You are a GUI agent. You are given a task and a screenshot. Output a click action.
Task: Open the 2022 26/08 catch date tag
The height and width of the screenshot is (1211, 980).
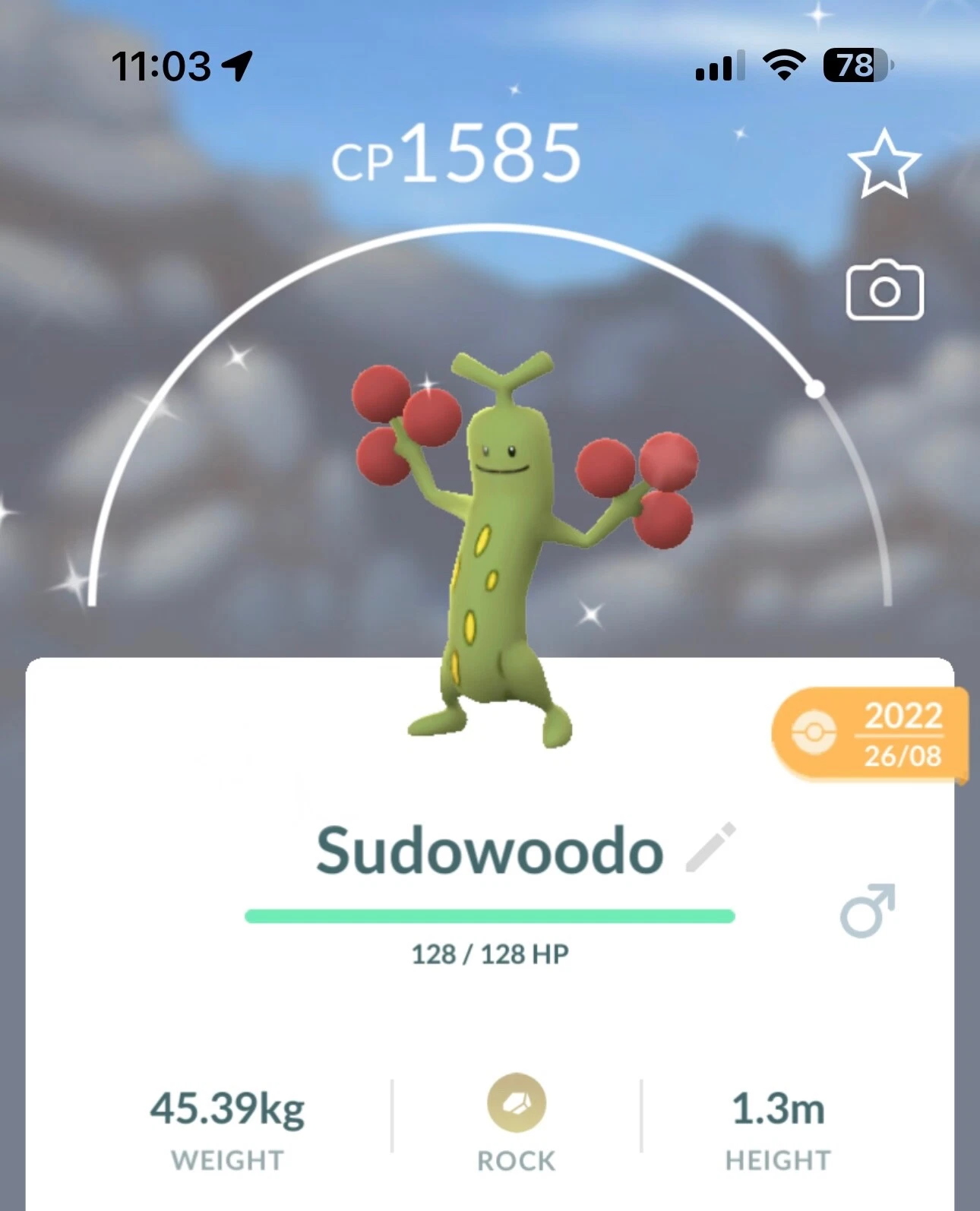[870, 735]
